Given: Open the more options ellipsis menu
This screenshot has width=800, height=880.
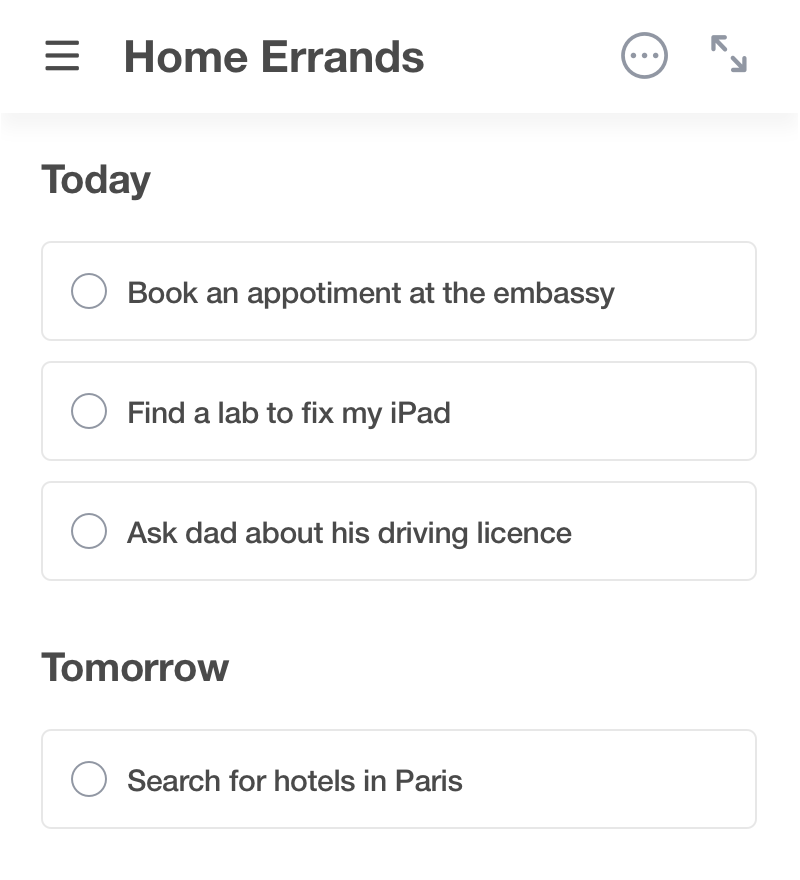Looking at the screenshot, I should [x=644, y=56].
